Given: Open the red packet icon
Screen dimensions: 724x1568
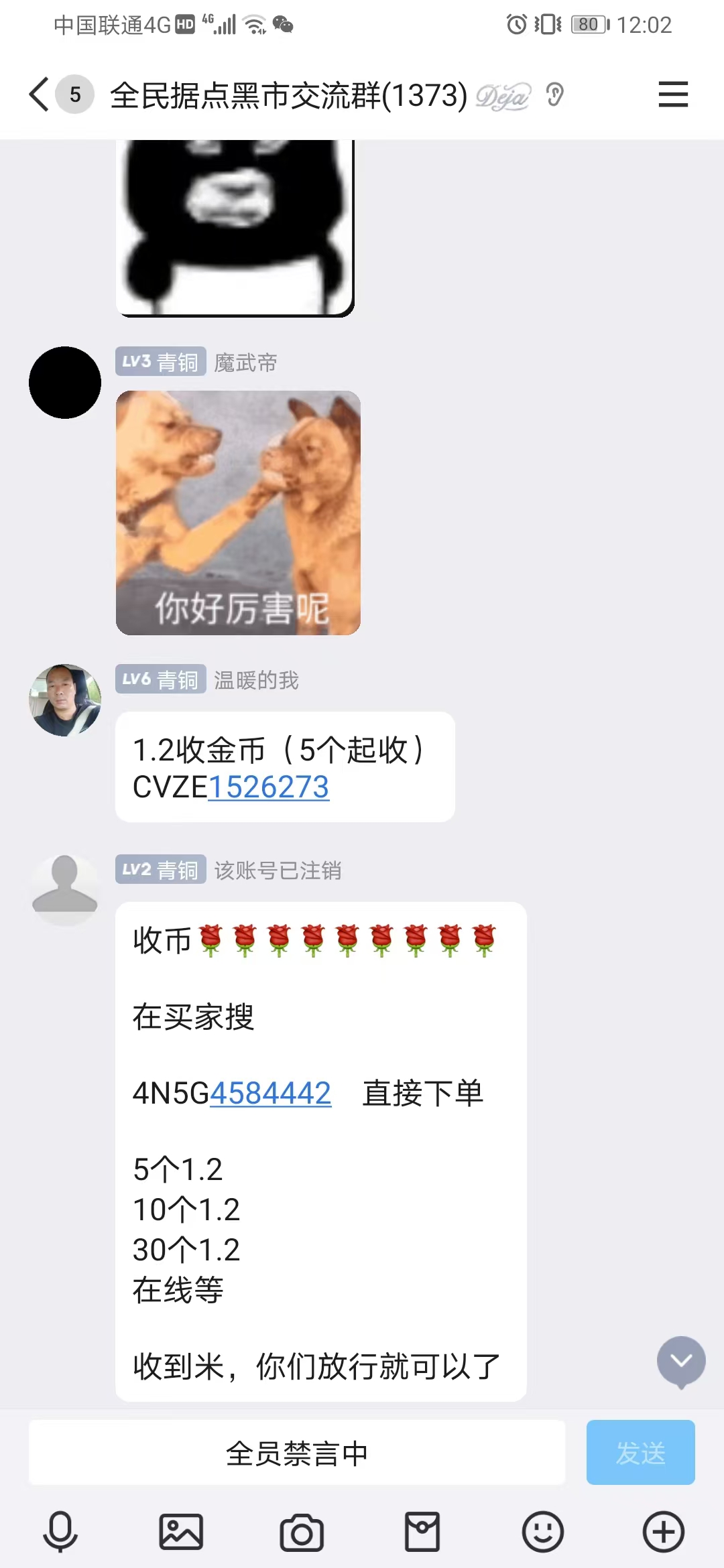Looking at the screenshot, I should 422,1532.
